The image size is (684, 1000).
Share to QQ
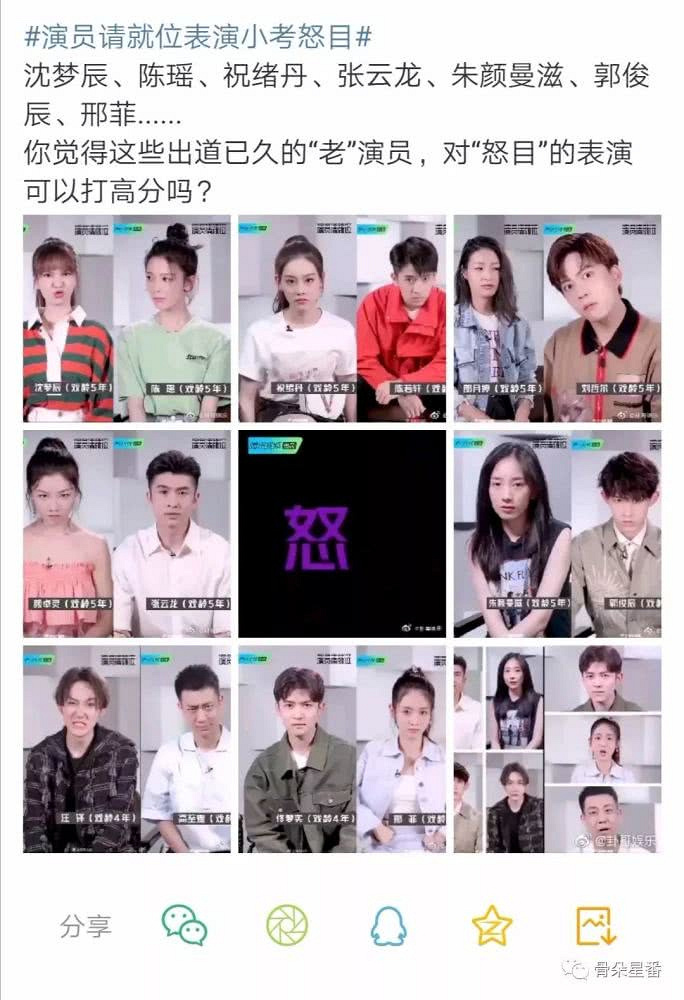(389, 926)
